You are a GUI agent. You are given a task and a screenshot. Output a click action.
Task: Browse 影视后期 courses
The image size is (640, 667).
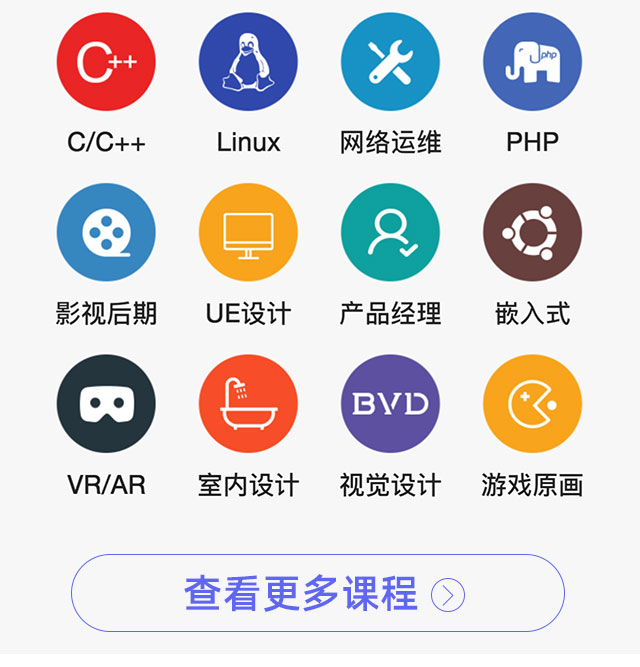pos(106,233)
